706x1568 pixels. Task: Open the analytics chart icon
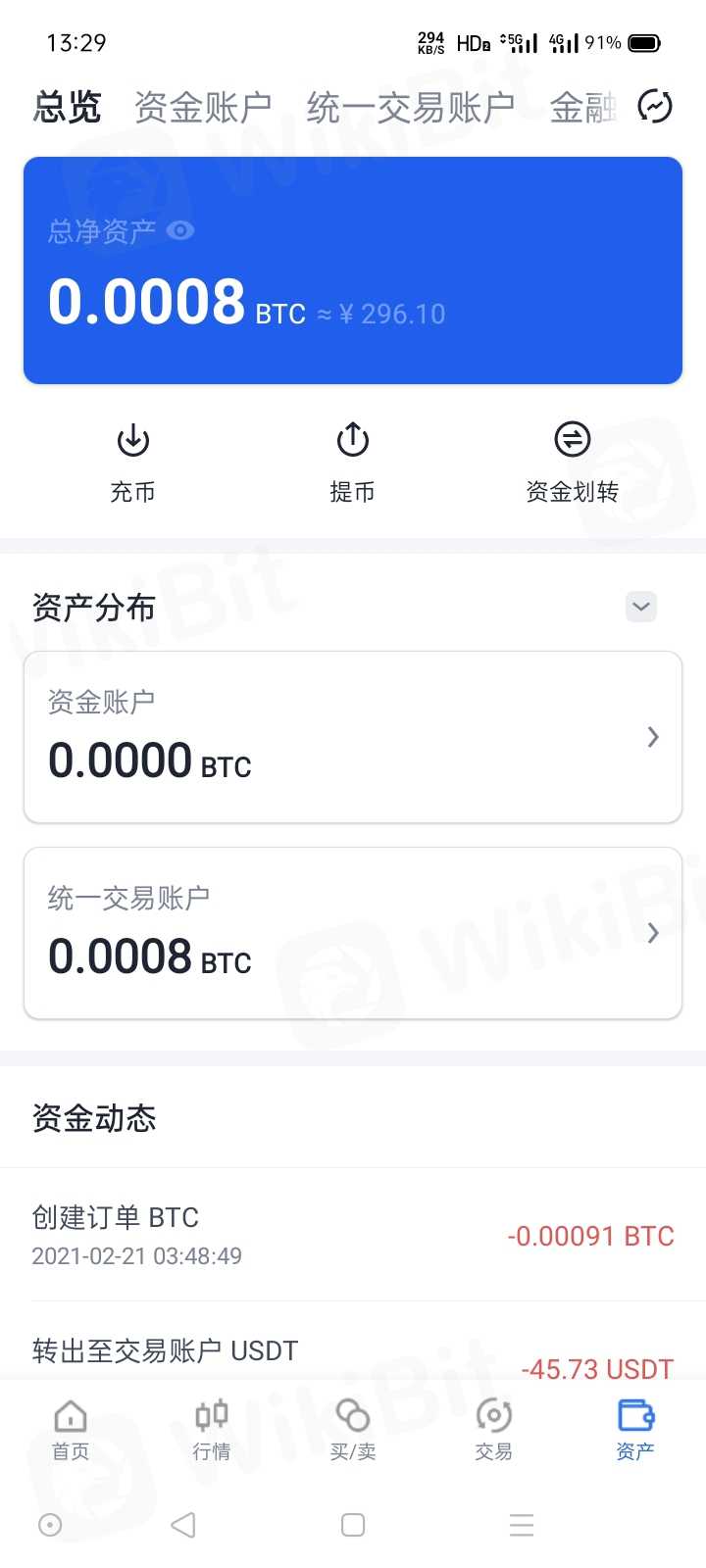[x=654, y=106]
